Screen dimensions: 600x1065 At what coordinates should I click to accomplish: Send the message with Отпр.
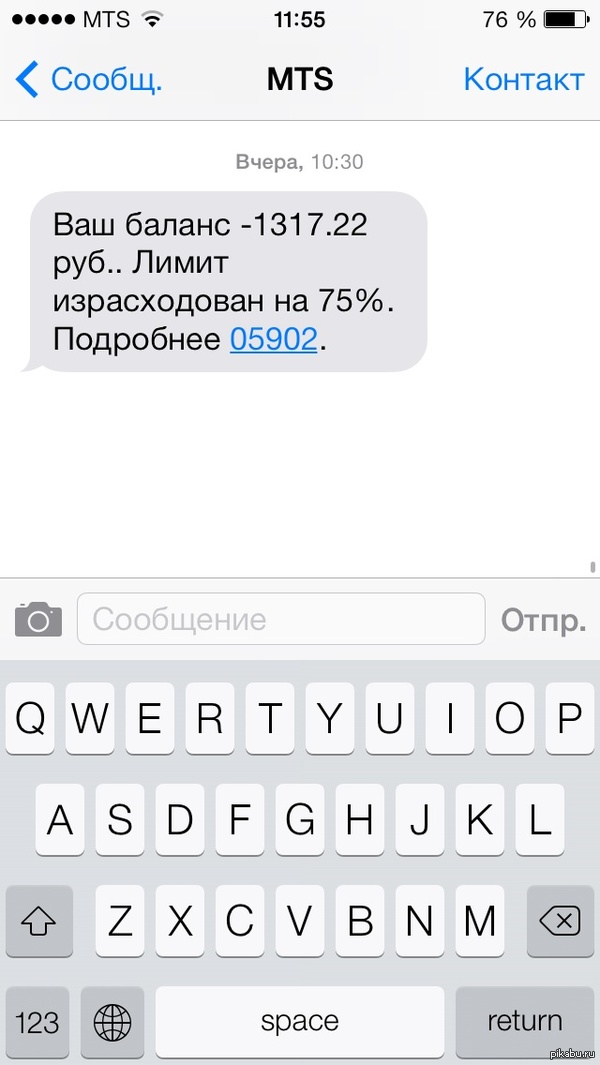click(543, 620)
